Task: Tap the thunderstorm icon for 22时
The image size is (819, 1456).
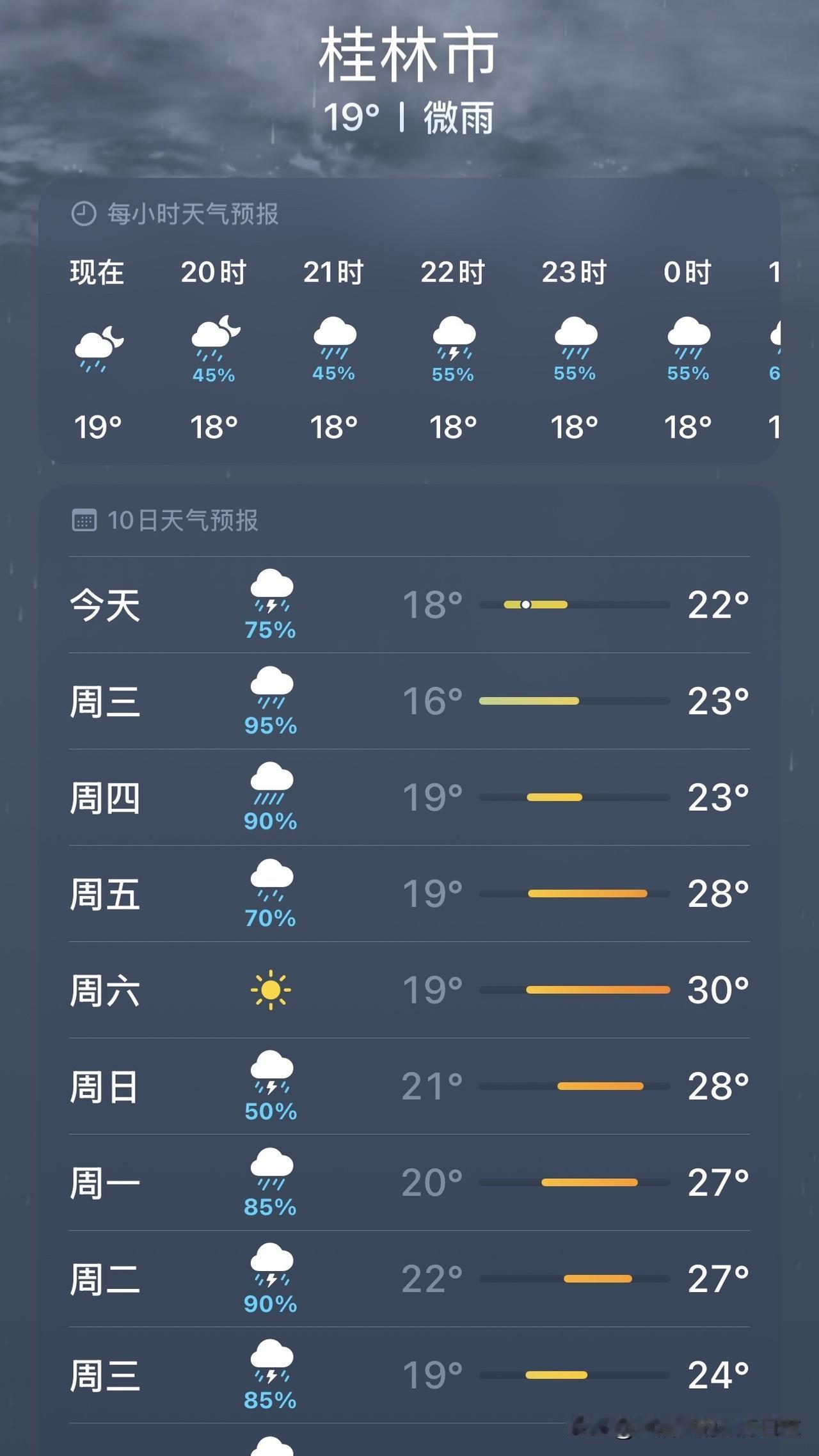Action: (454, 339)
